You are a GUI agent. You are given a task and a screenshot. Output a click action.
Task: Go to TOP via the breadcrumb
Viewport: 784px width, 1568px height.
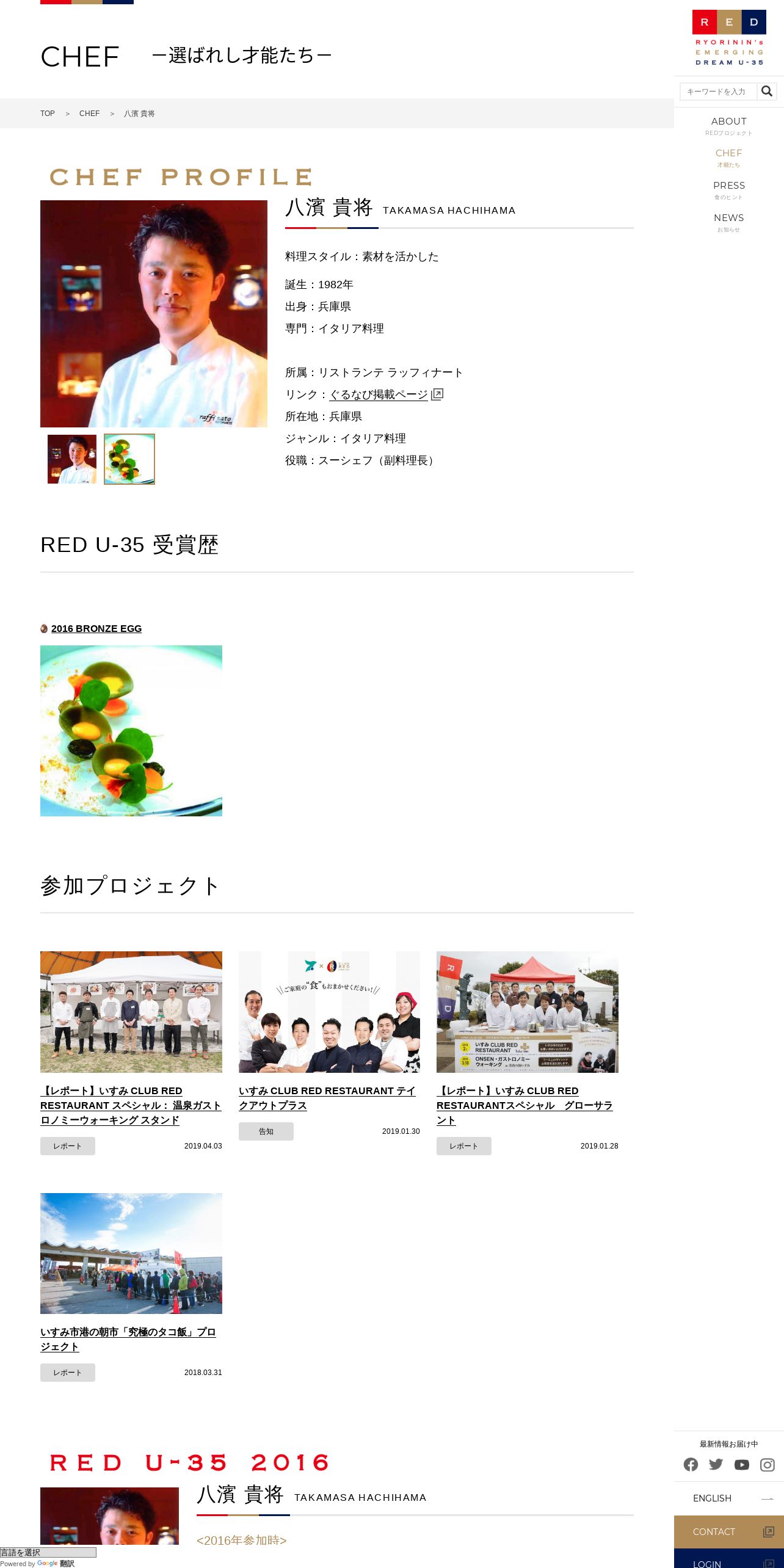(x=48, y=114)
